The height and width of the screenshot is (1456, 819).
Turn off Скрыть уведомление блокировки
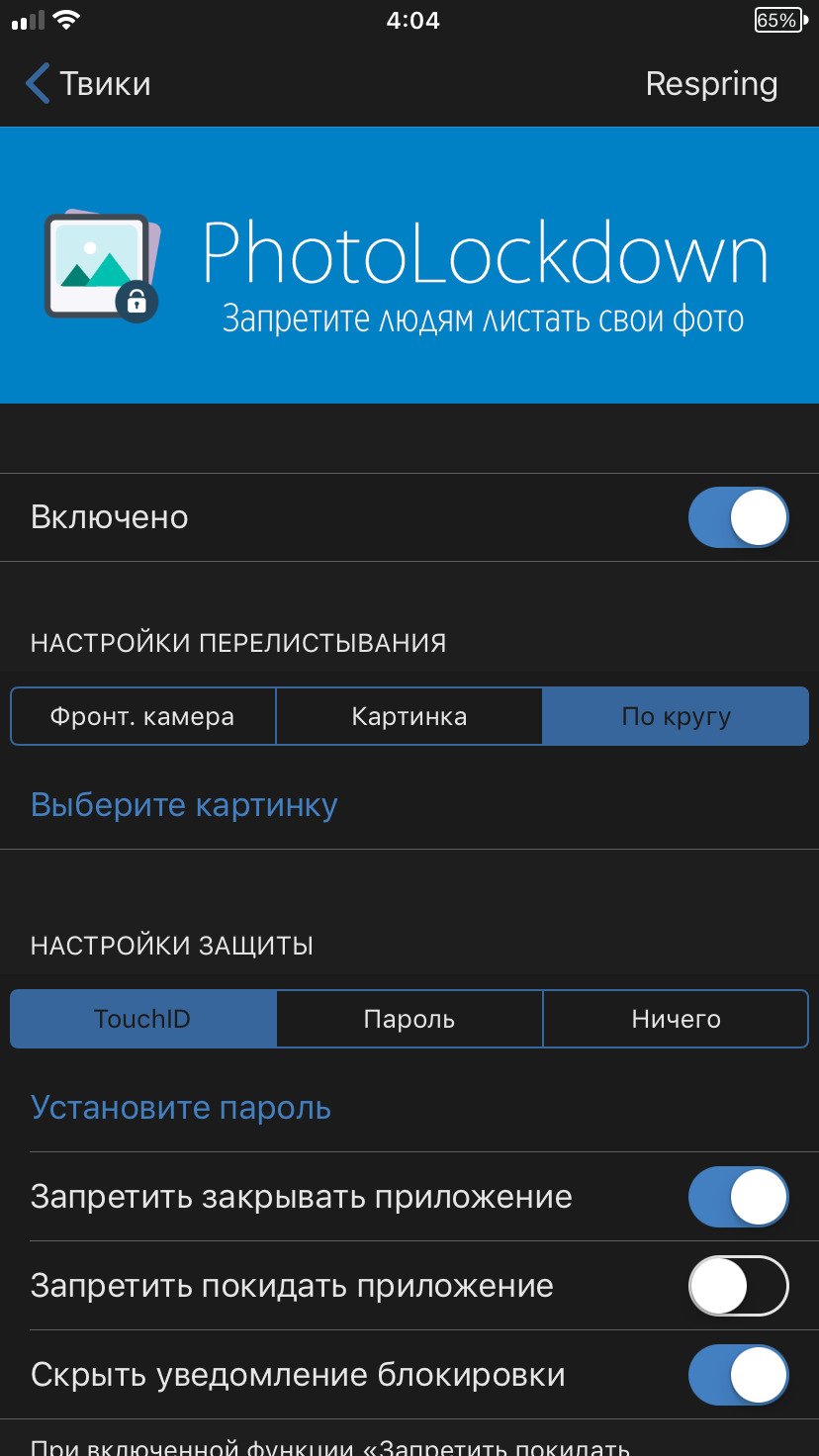[x=738, y=1375]
